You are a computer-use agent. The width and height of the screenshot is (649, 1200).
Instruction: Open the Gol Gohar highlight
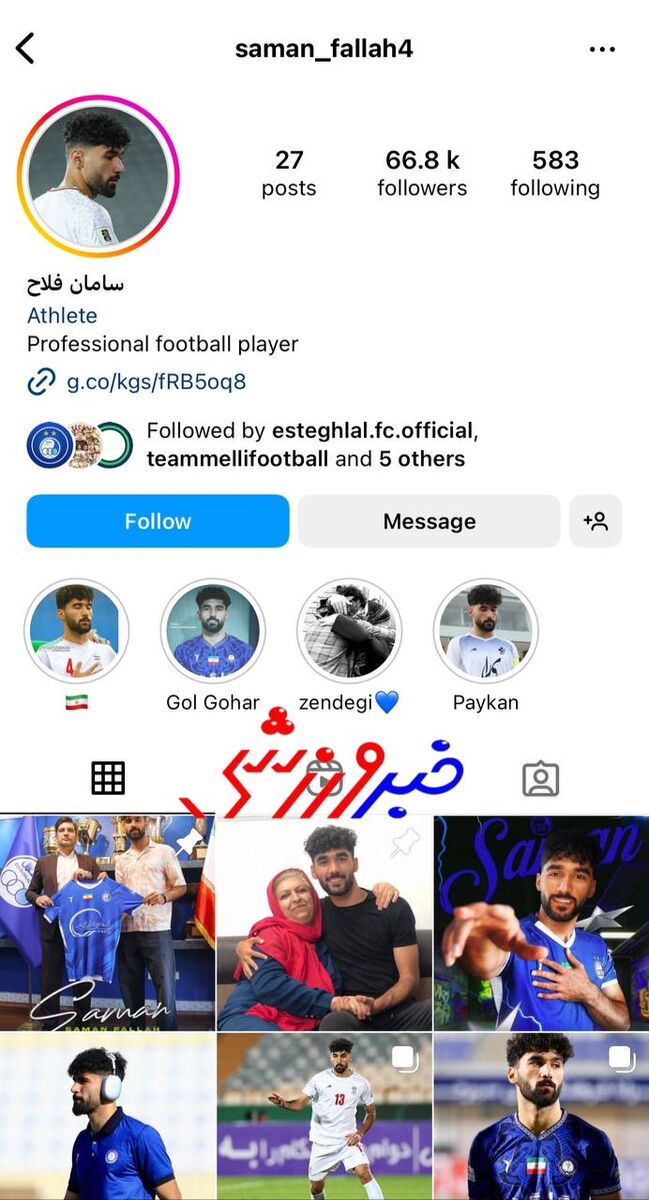pyautogui.click(x=213, y=631)
